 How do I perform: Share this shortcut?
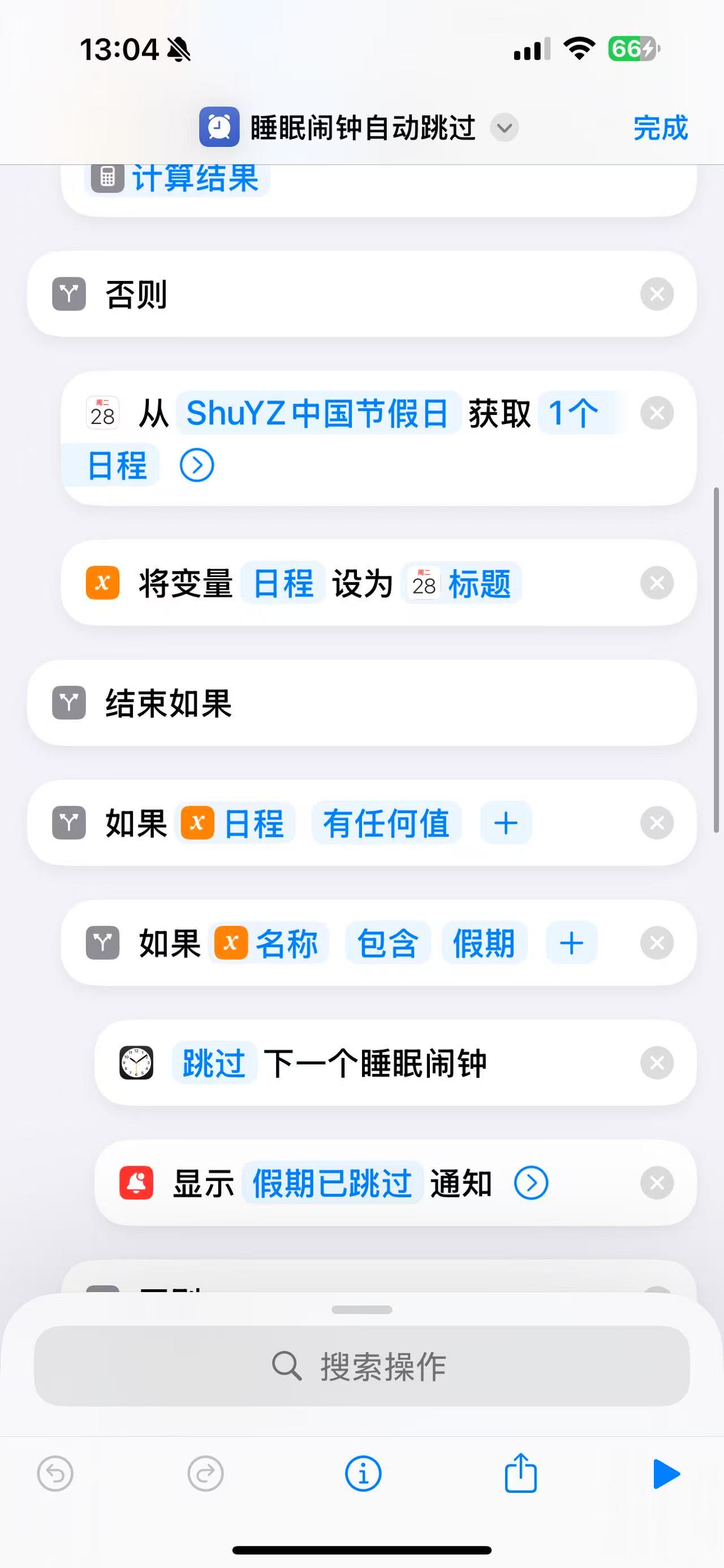point(520,1474)
